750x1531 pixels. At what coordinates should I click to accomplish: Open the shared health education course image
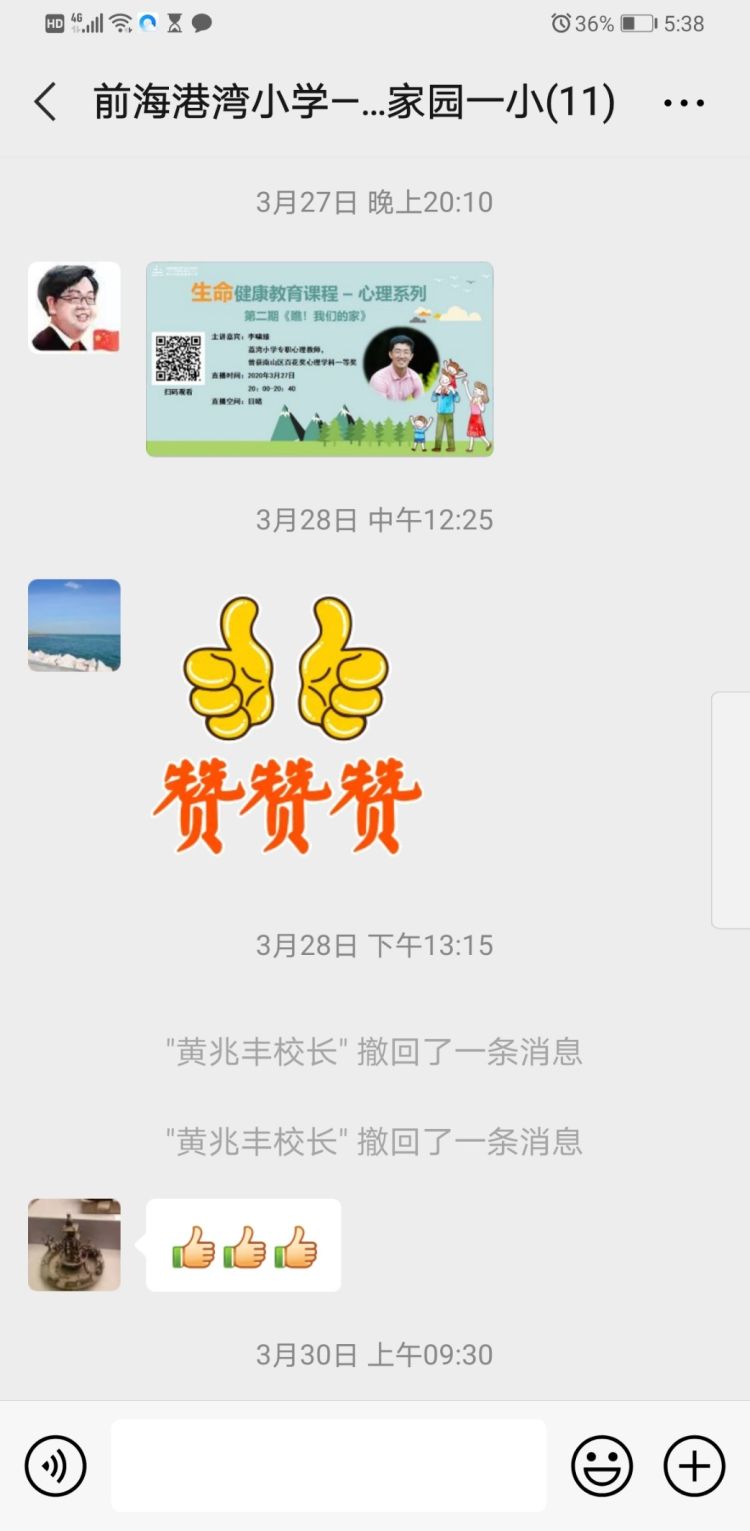[x=319, y=359]
